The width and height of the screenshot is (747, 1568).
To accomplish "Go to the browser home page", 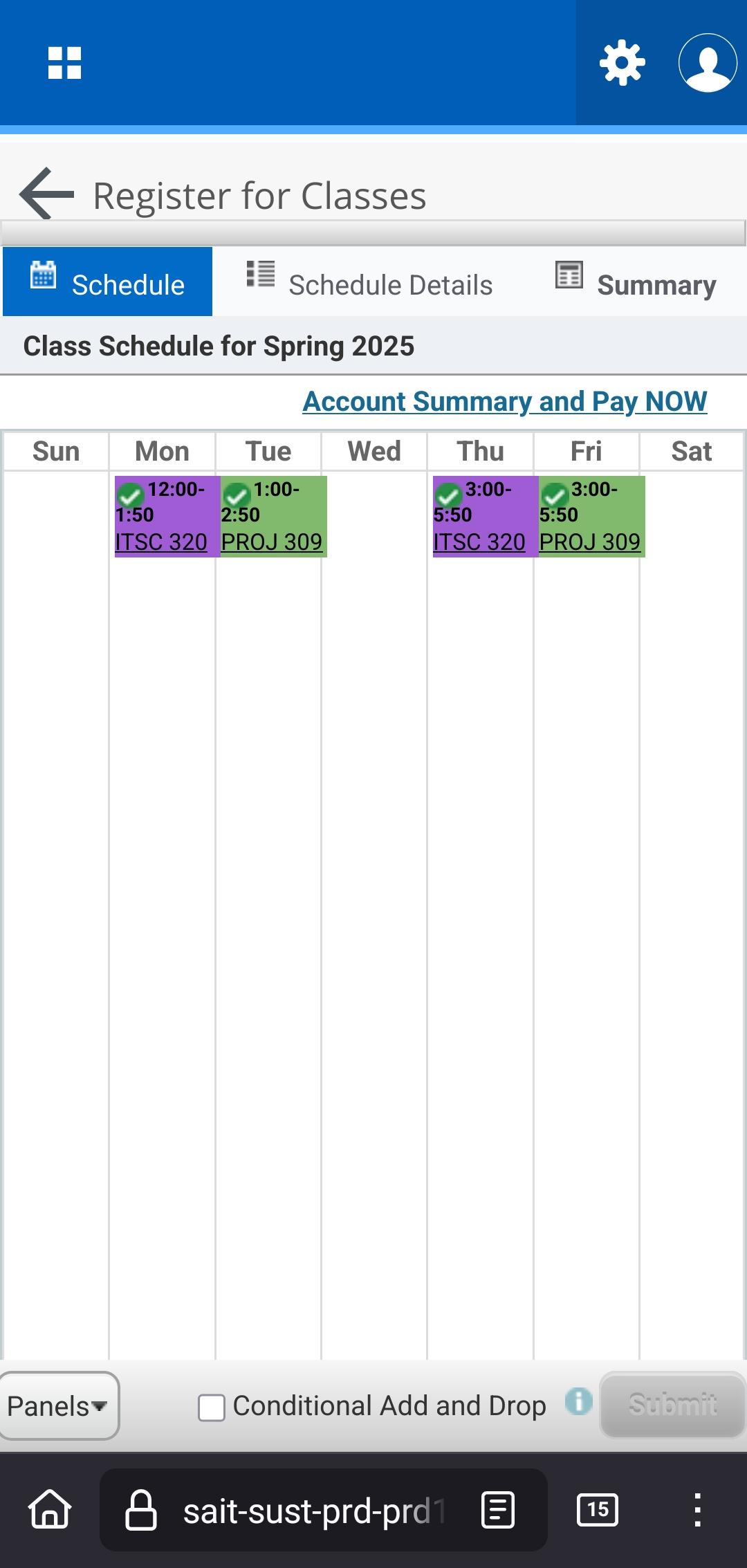I will [50, 1509].
